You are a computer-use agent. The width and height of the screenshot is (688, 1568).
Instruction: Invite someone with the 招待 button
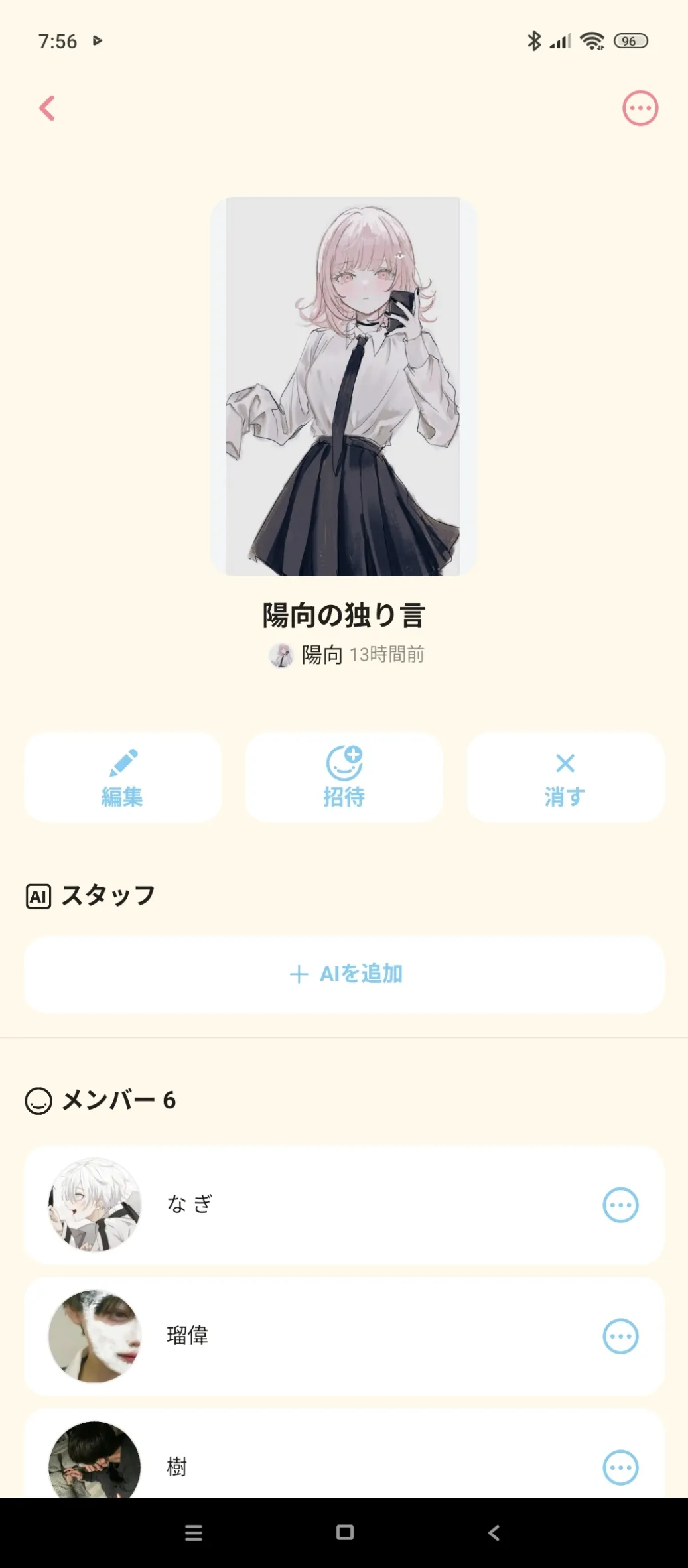pos(344,777)
